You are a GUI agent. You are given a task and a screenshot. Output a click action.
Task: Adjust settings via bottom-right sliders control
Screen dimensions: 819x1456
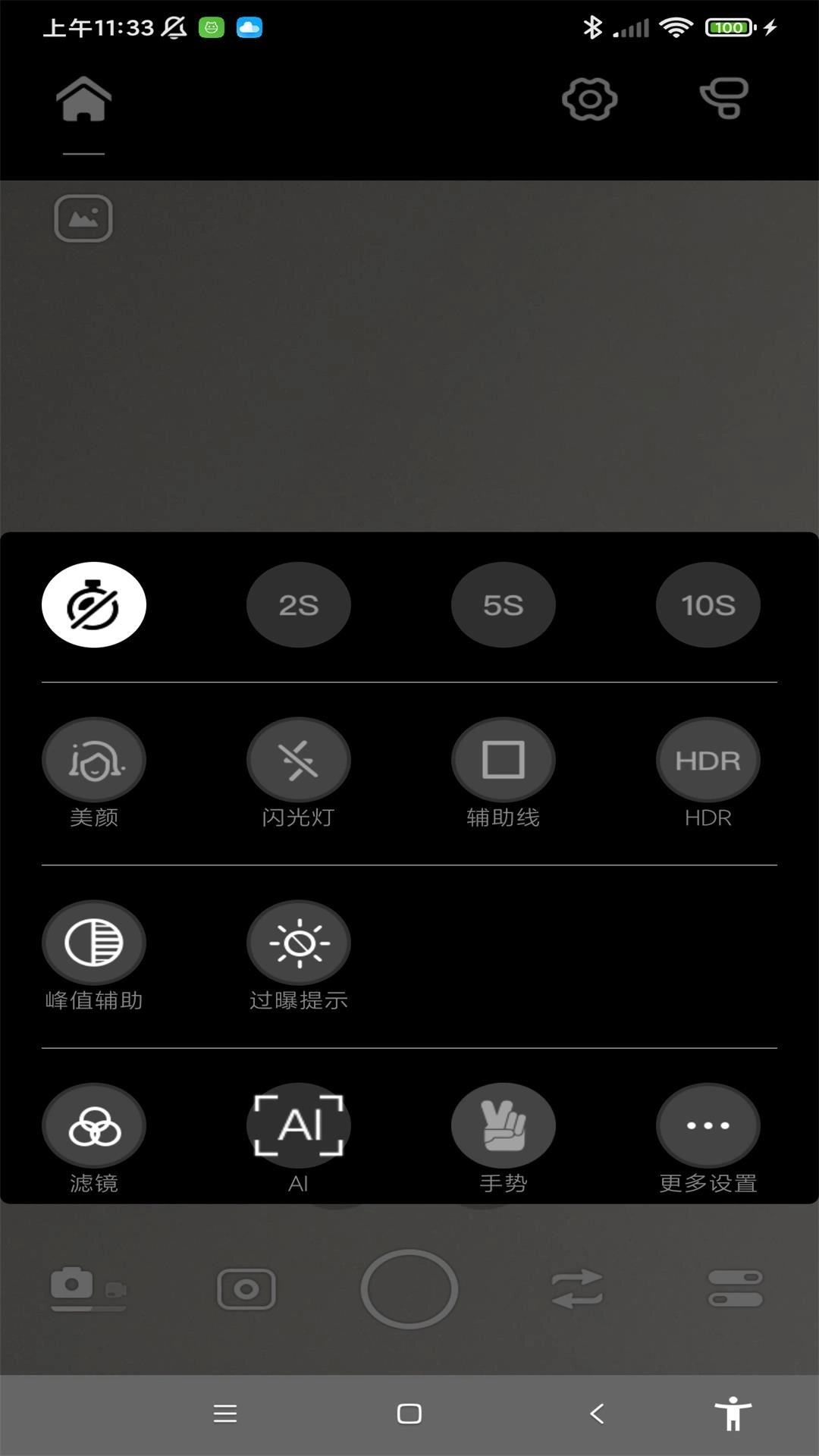point(735,1289)
